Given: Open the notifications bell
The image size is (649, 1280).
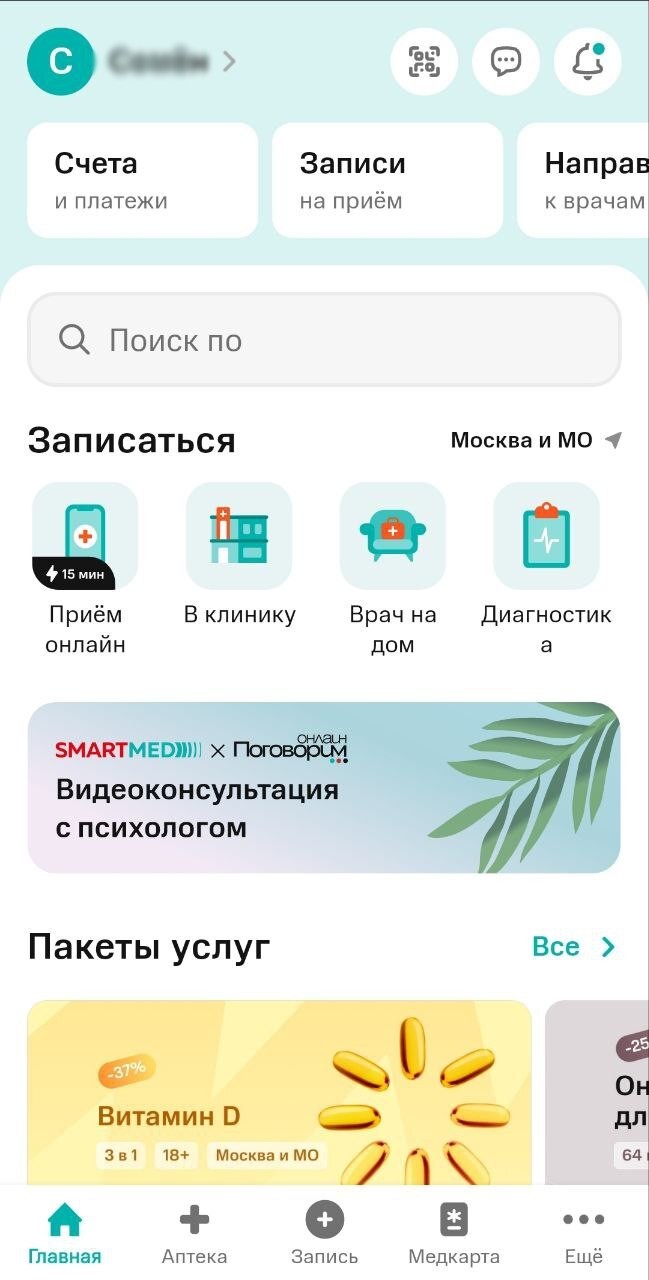Looking at the screenshot, I should pos(588,62).
